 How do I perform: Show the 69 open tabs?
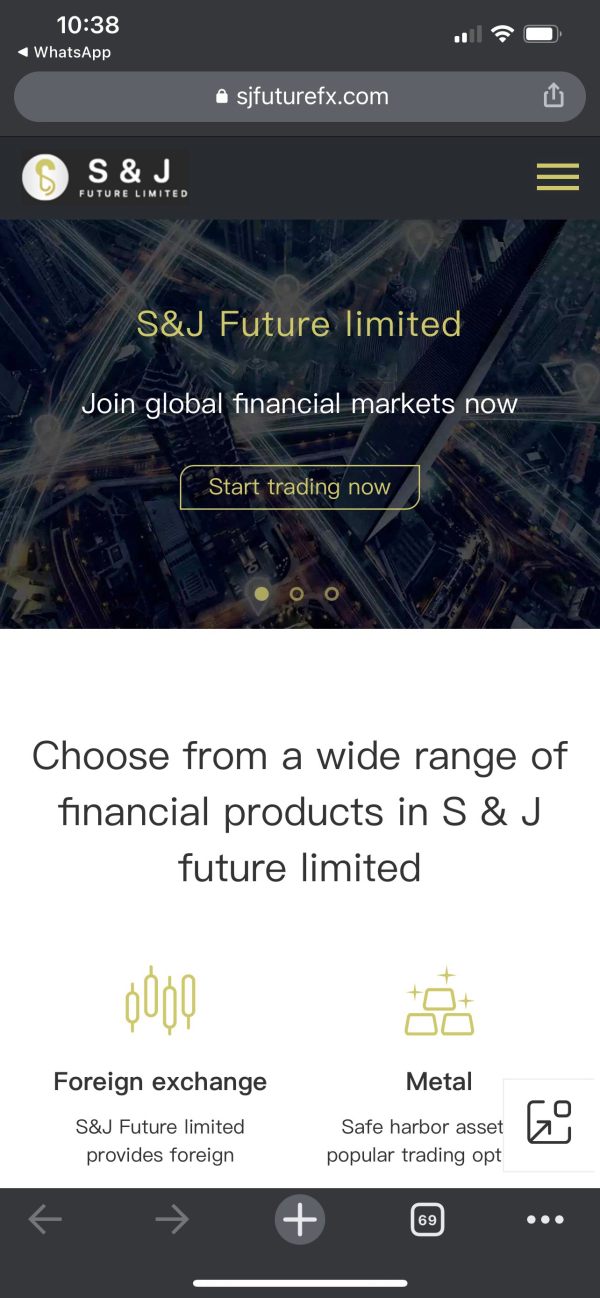[428, 1220]
